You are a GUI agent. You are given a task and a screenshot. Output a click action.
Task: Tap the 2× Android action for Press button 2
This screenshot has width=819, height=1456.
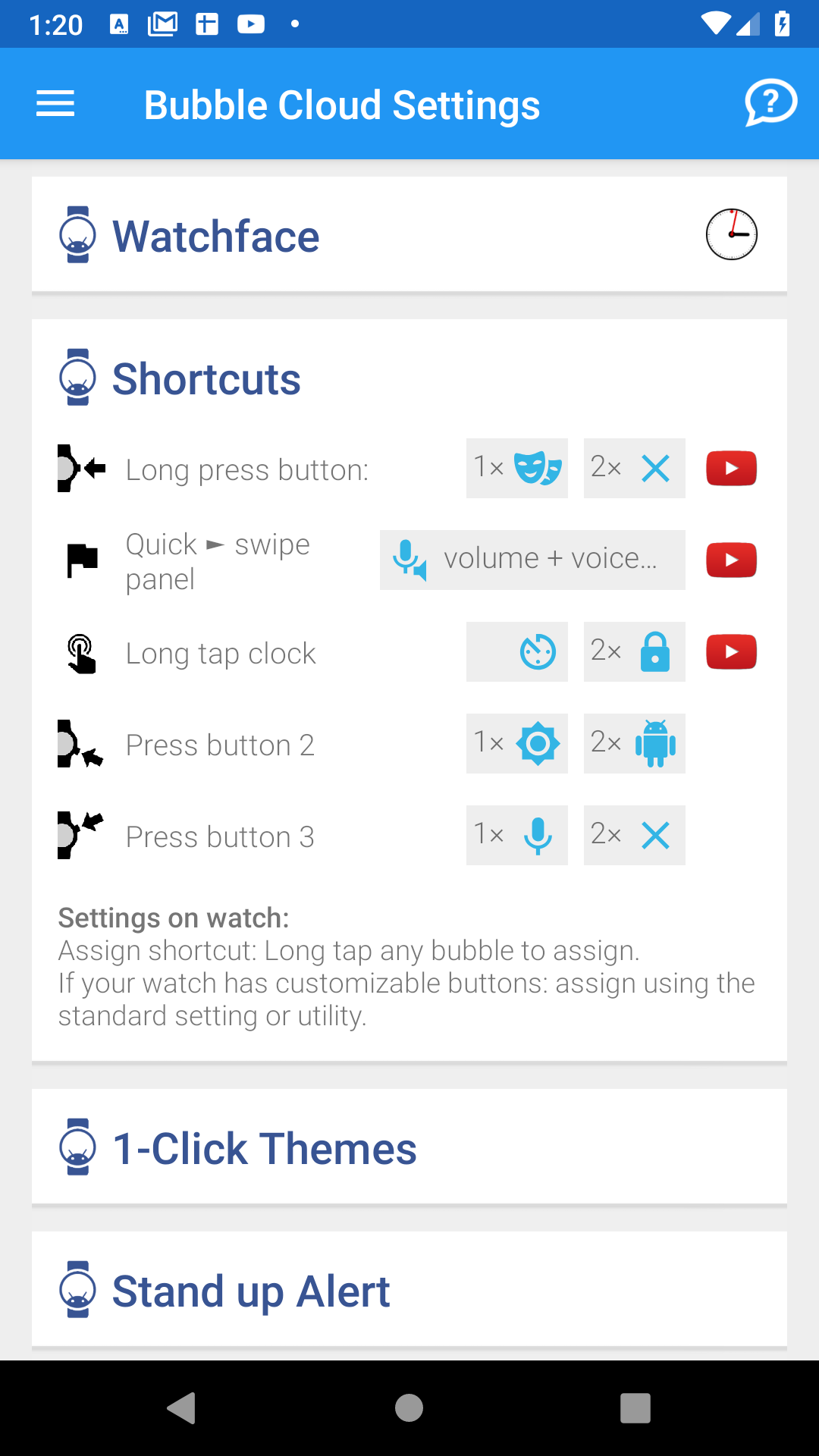pyautogui.click(x=634, y=743)
